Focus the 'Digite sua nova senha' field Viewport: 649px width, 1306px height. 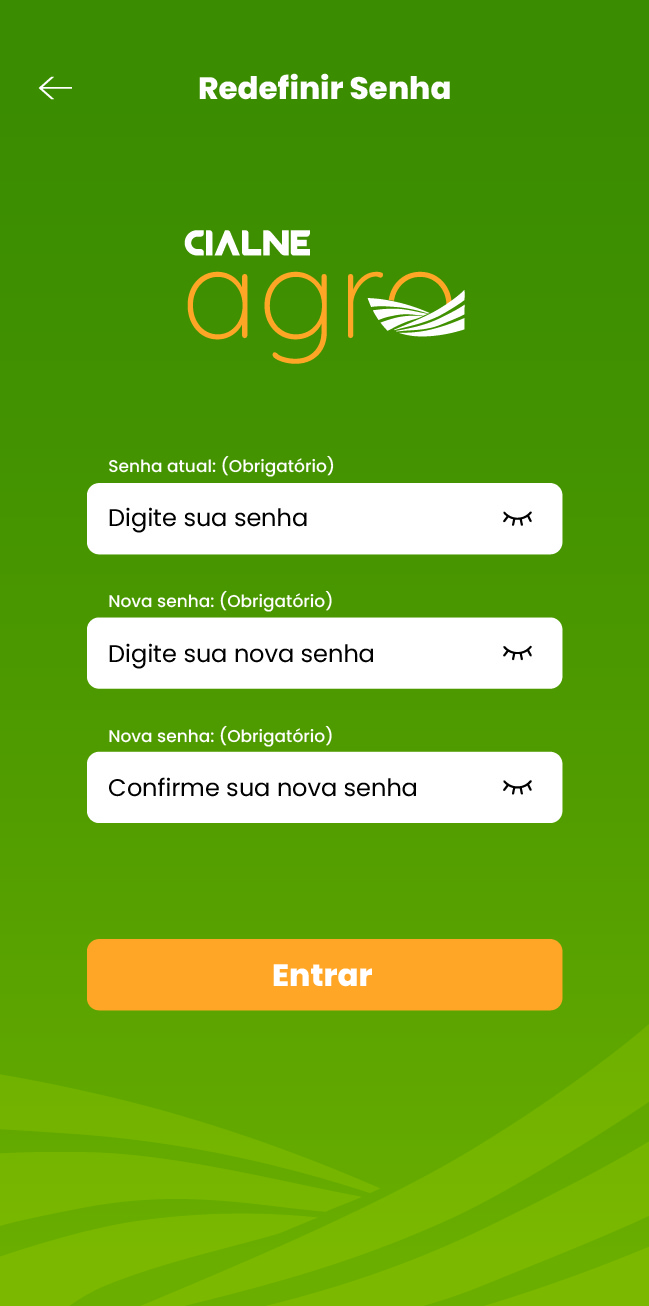(x=324, y=653)
